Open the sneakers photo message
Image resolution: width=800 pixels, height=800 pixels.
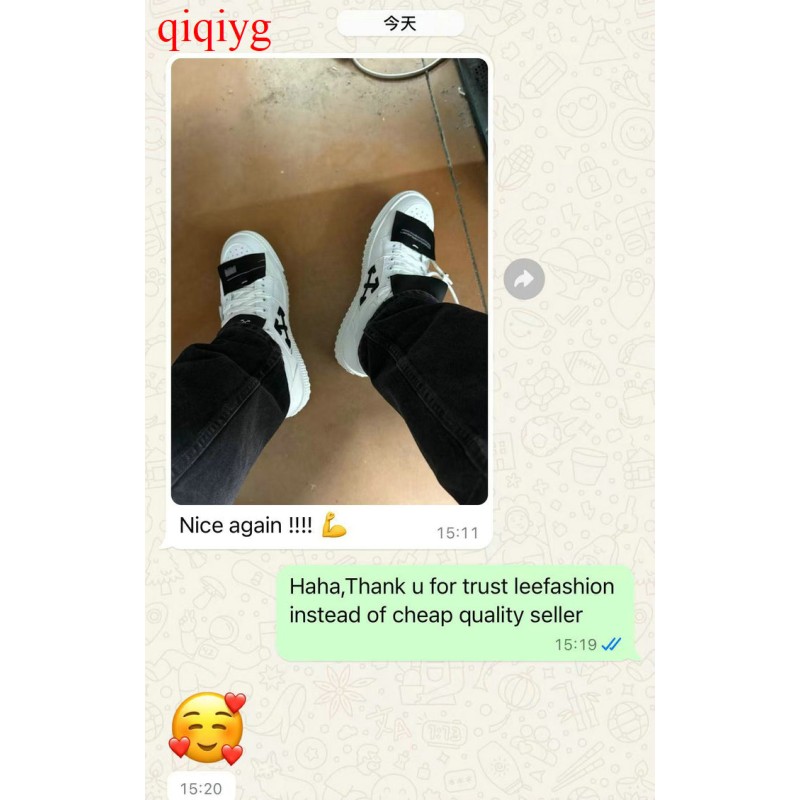tap(329, 281)
